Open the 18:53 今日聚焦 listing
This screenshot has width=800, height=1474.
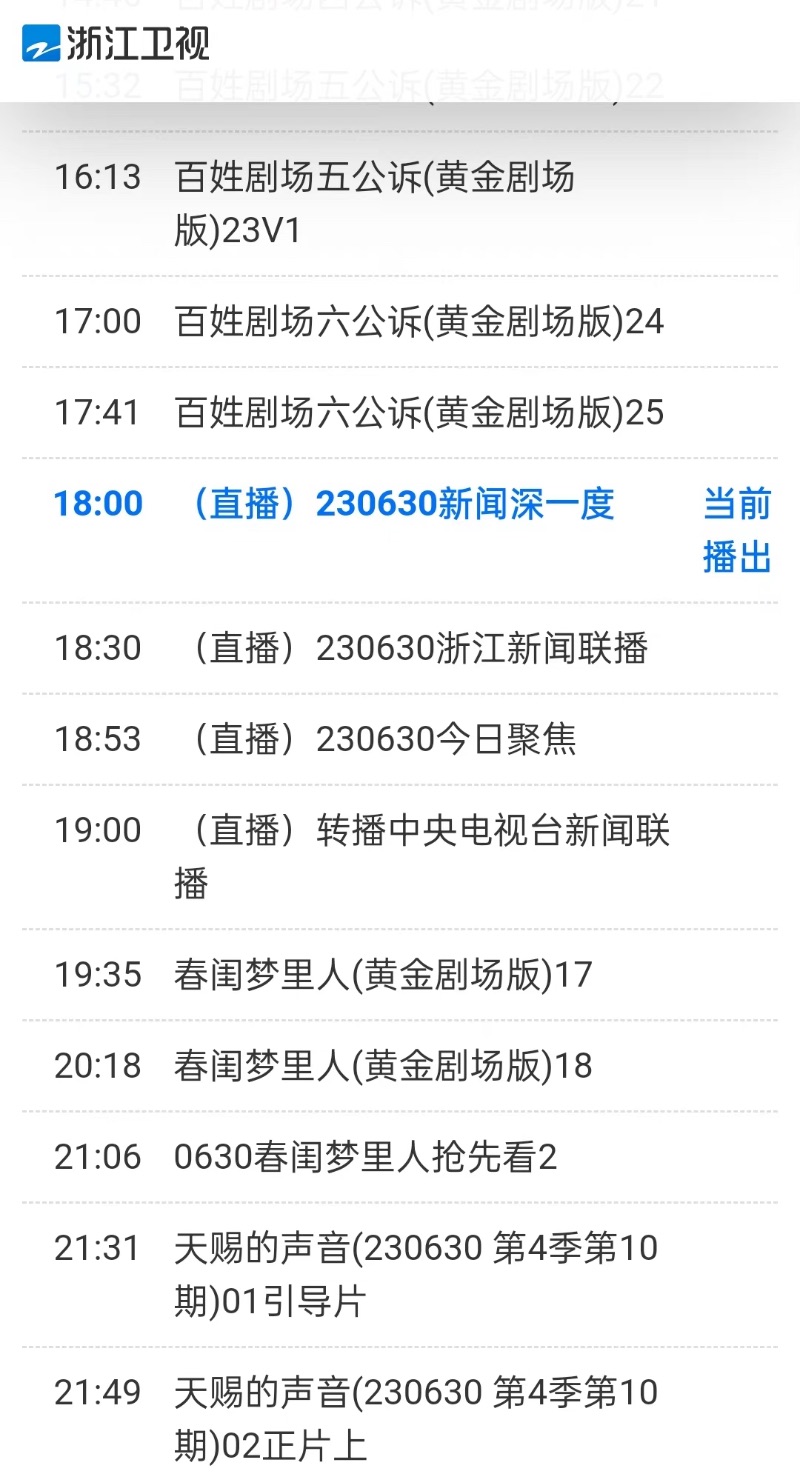400,739
